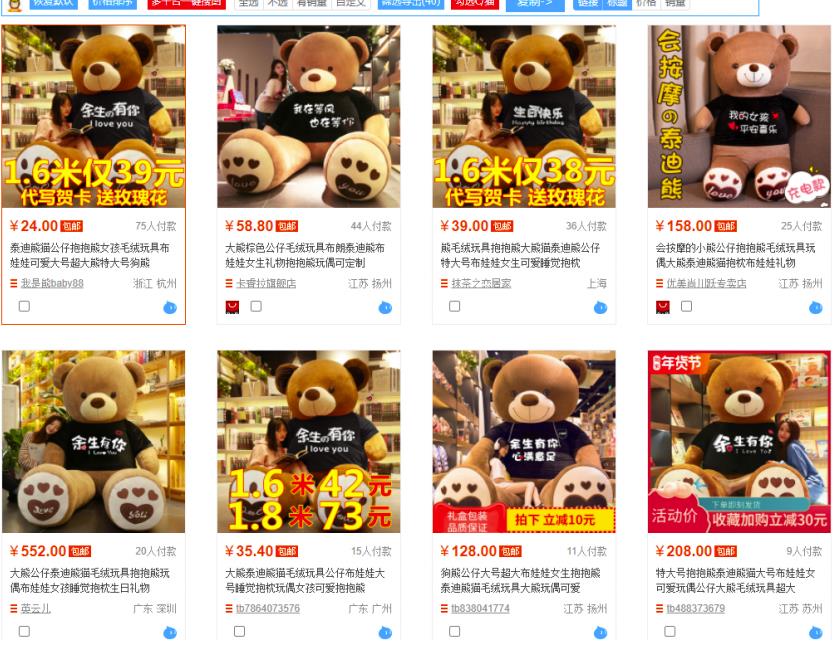Open seller link tb7864073576
835x648 pixels.
[x=267, y=609]
